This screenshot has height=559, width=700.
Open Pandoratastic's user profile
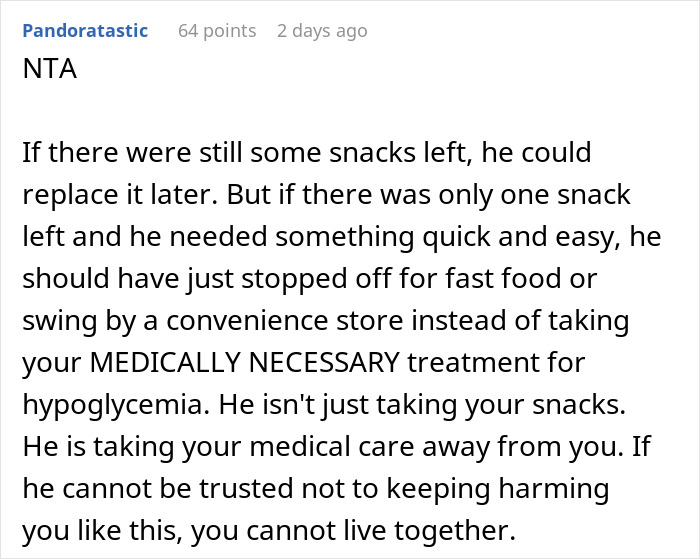85,31
